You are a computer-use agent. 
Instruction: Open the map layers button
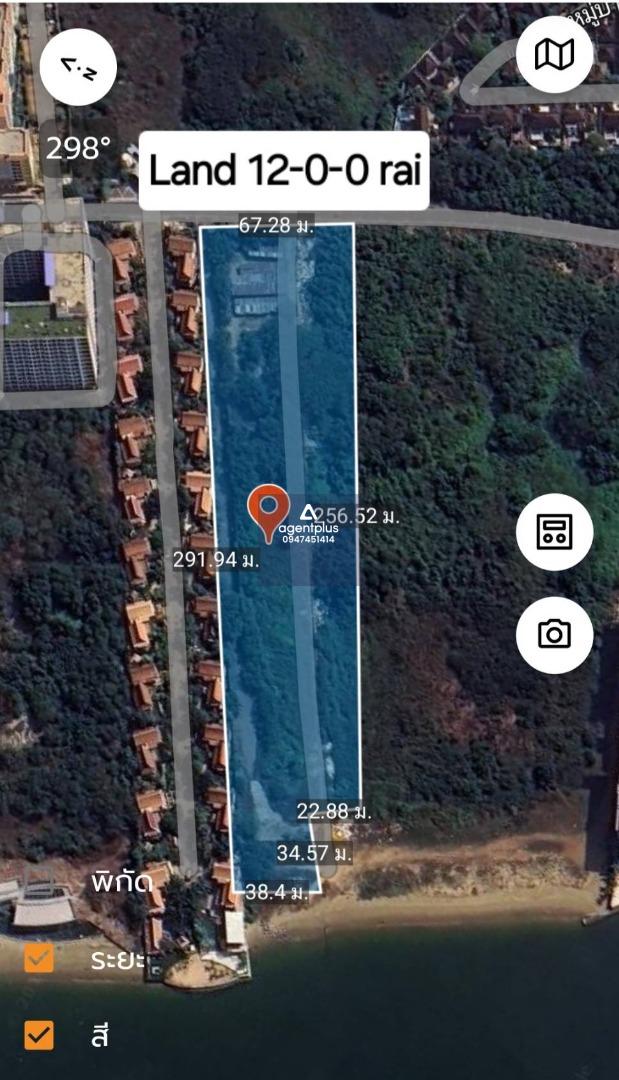click(x=554, y=54)
